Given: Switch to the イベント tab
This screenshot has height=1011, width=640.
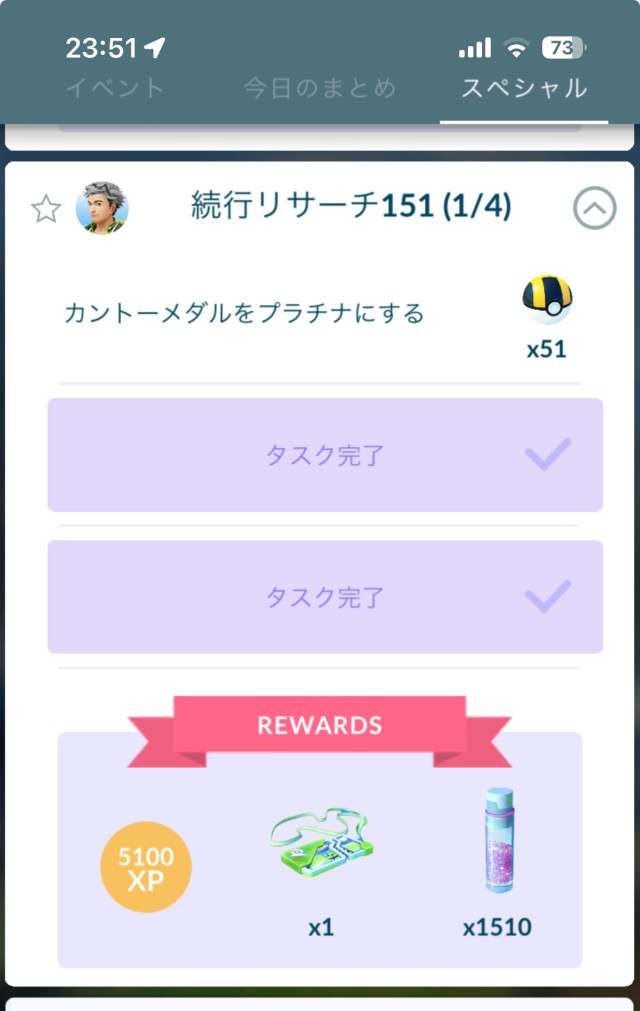Looking at the screenshot, I should point(115,88).
